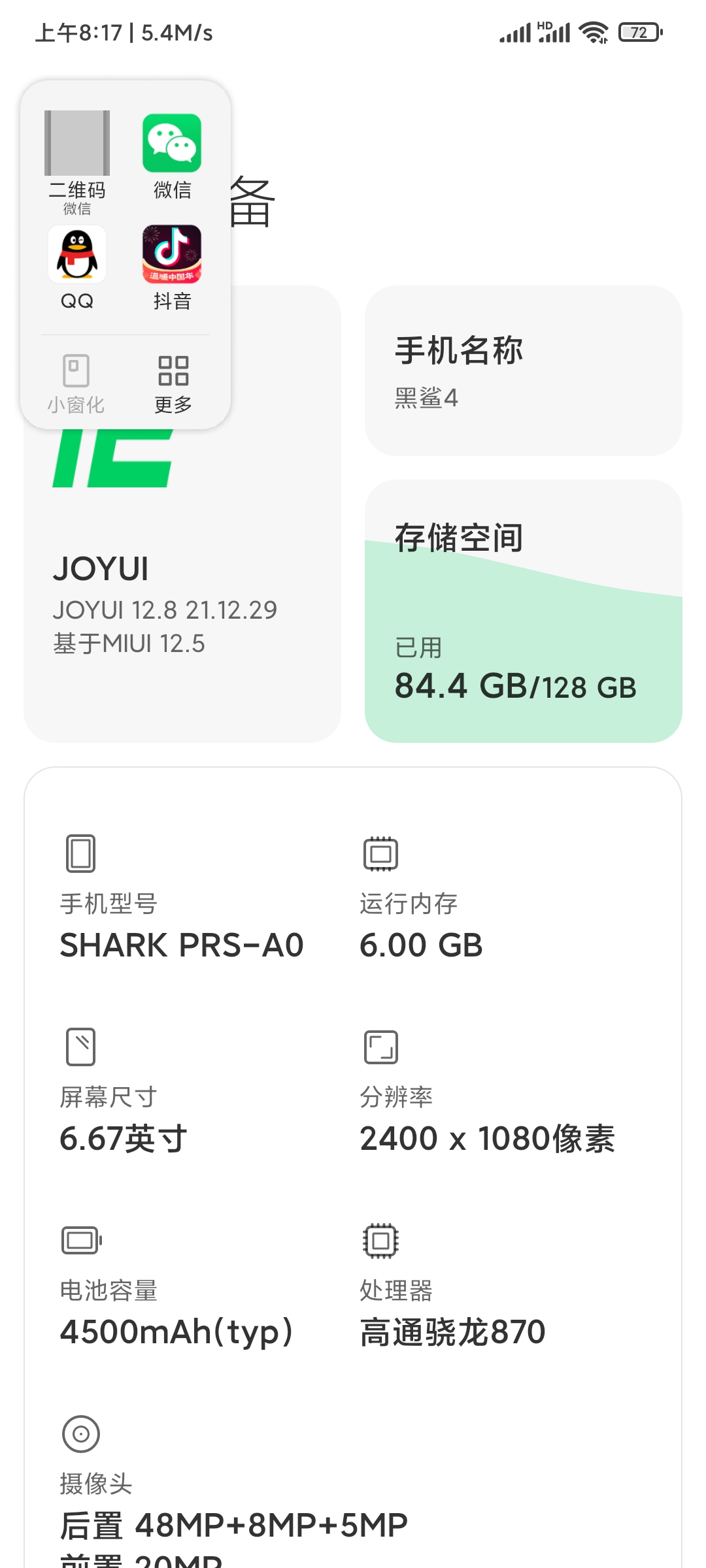Share screenshot to WeChat

172,157
